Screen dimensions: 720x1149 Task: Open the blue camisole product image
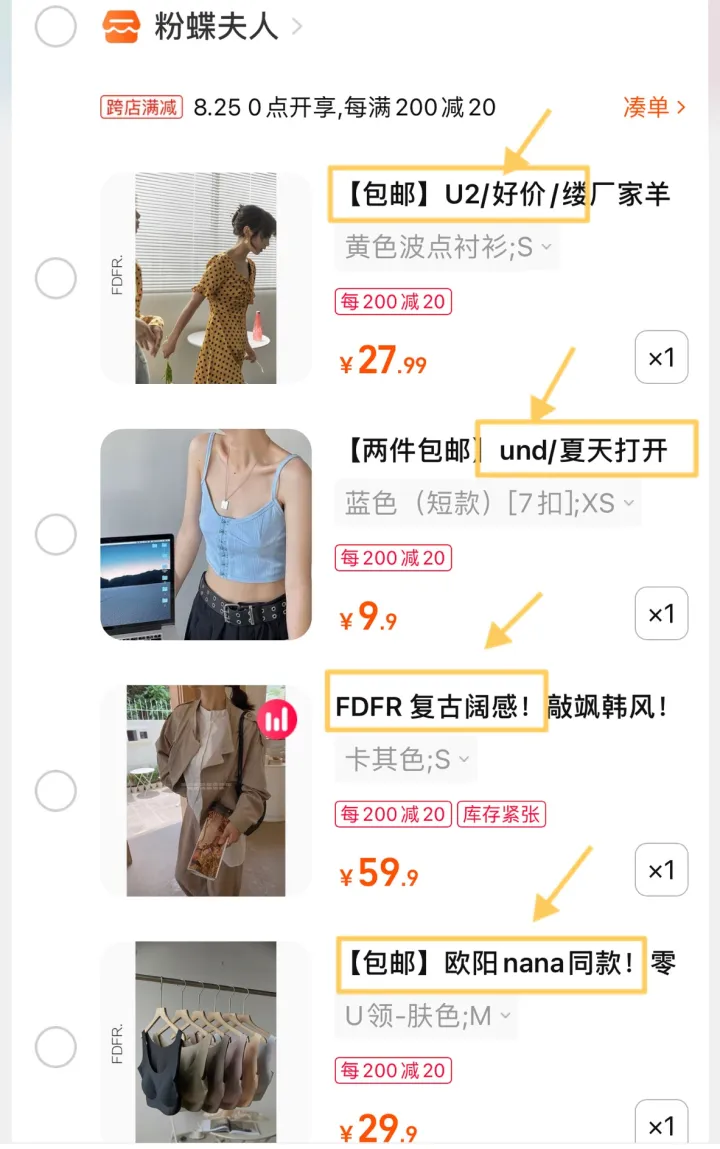(206, 534)
